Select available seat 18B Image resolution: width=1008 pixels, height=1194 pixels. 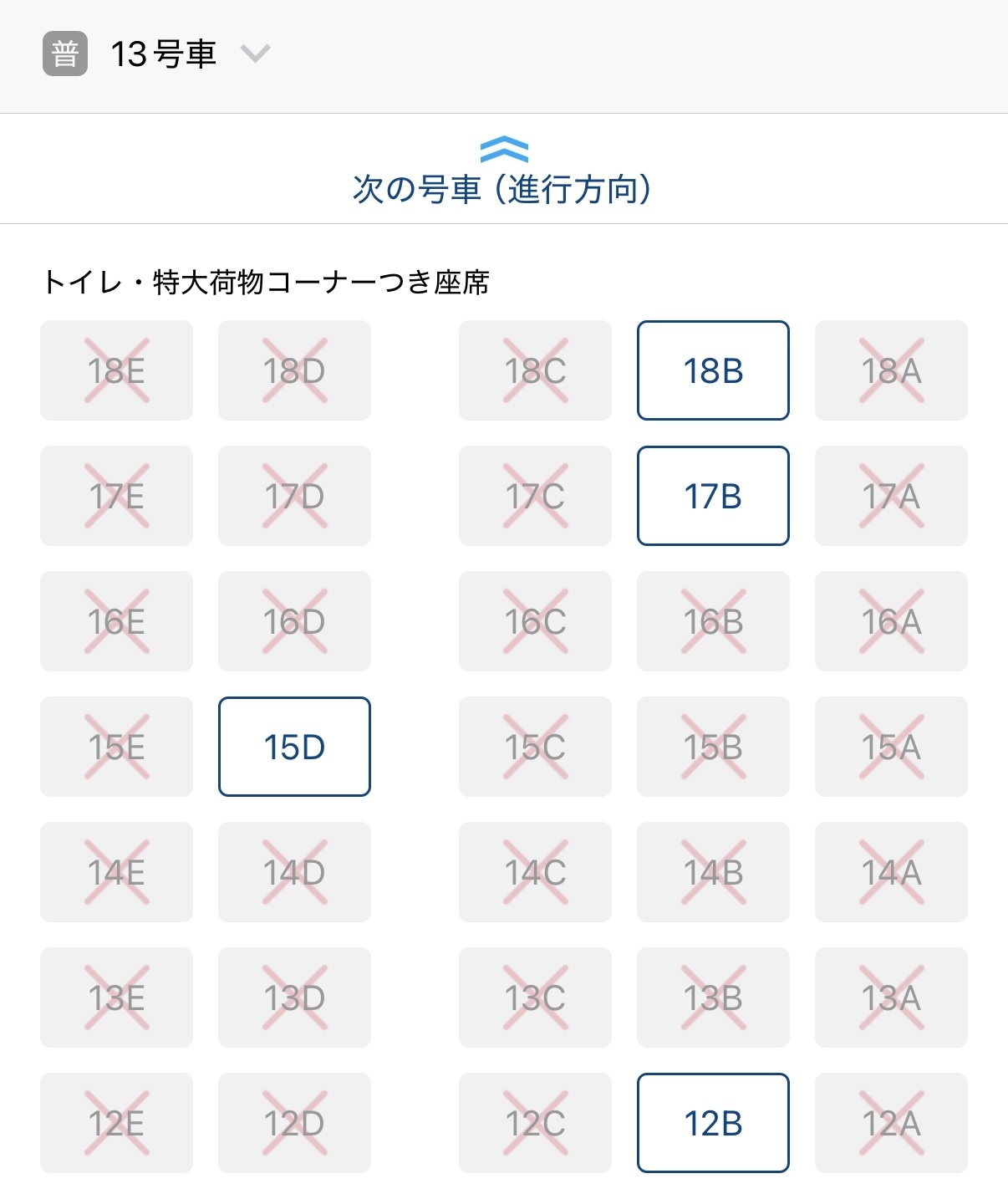coord(713,370)
